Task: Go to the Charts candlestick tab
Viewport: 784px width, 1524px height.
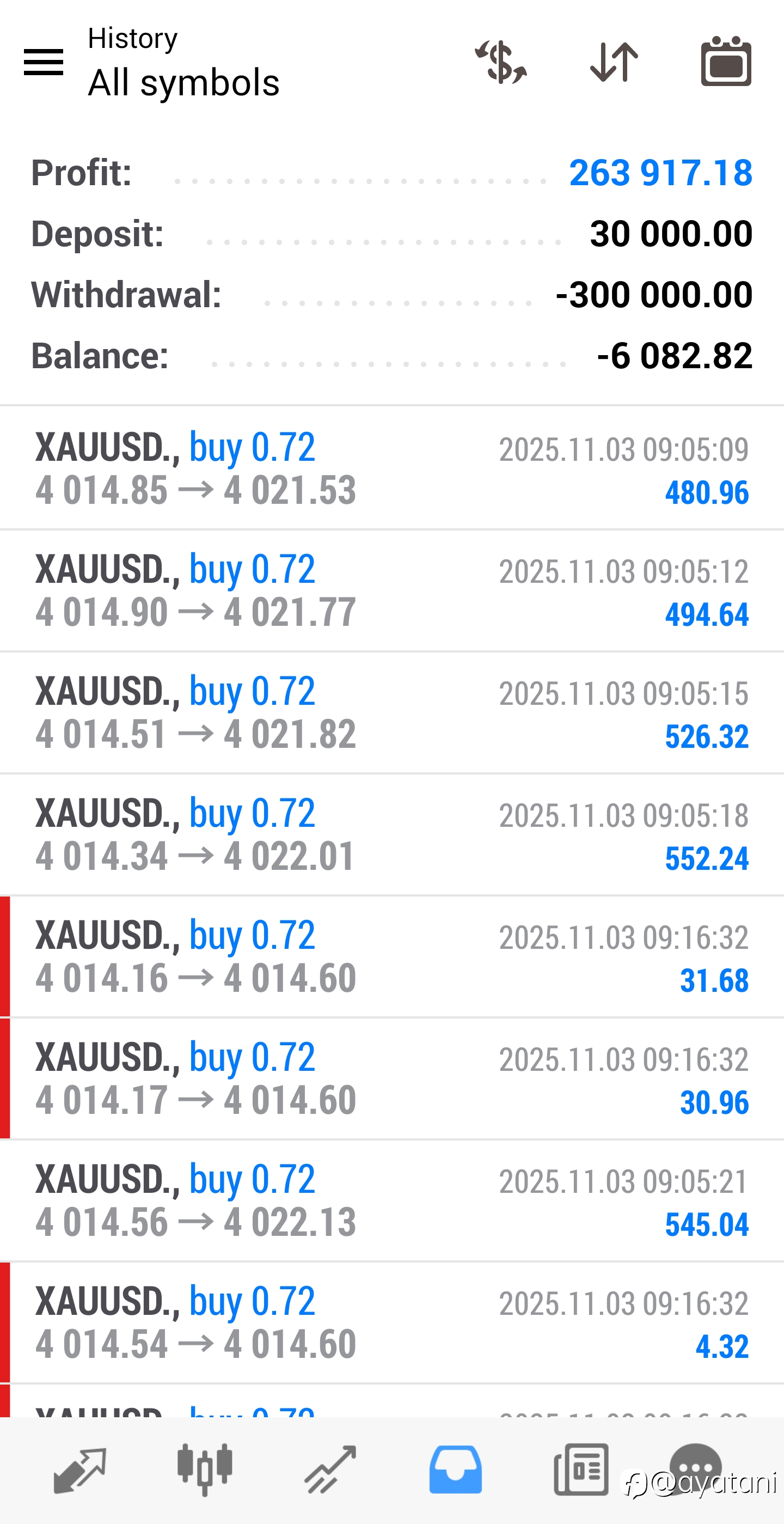Action: 205,1470
